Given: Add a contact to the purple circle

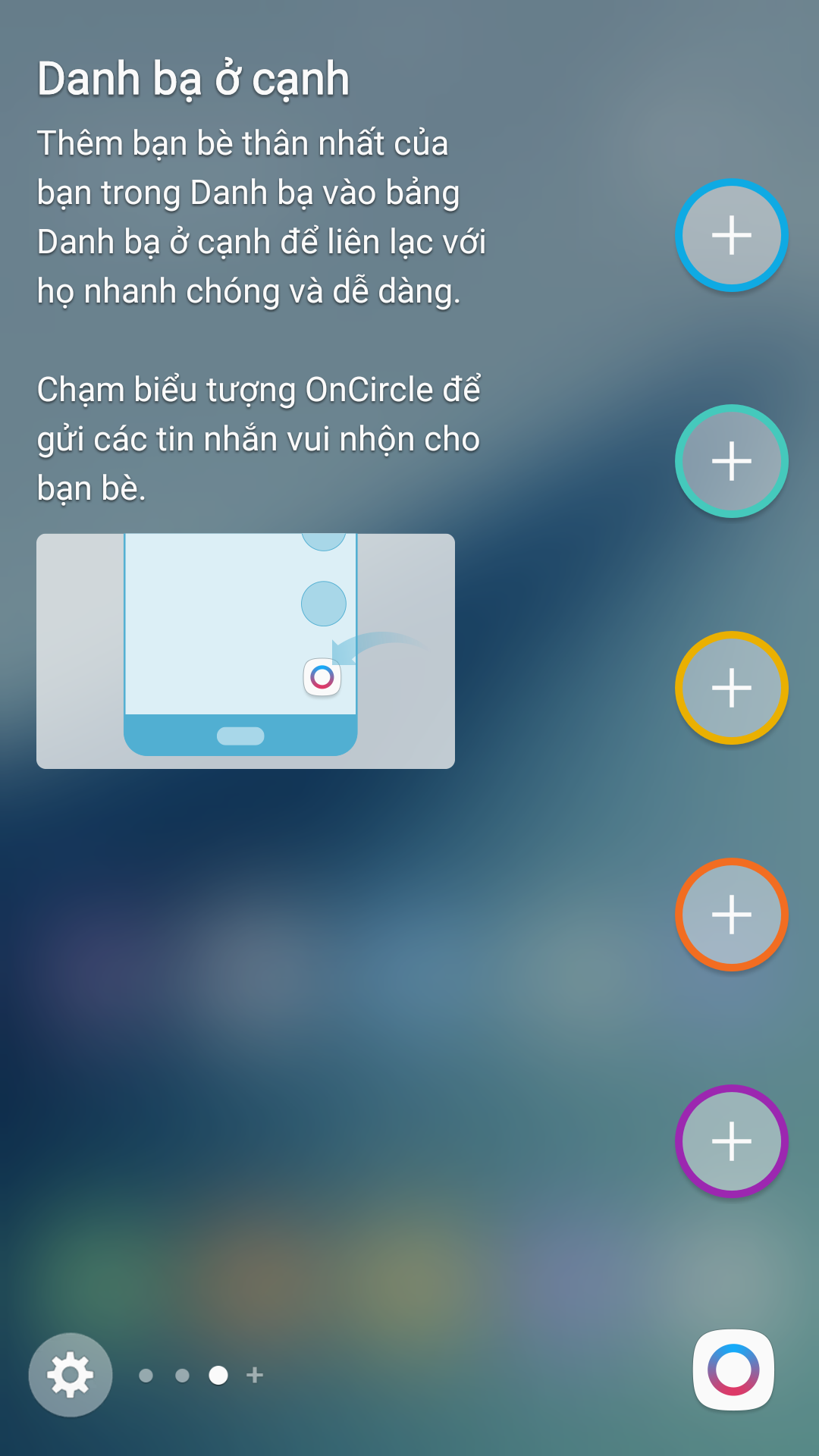Looking at the screenshot, I should (732, 1141).
